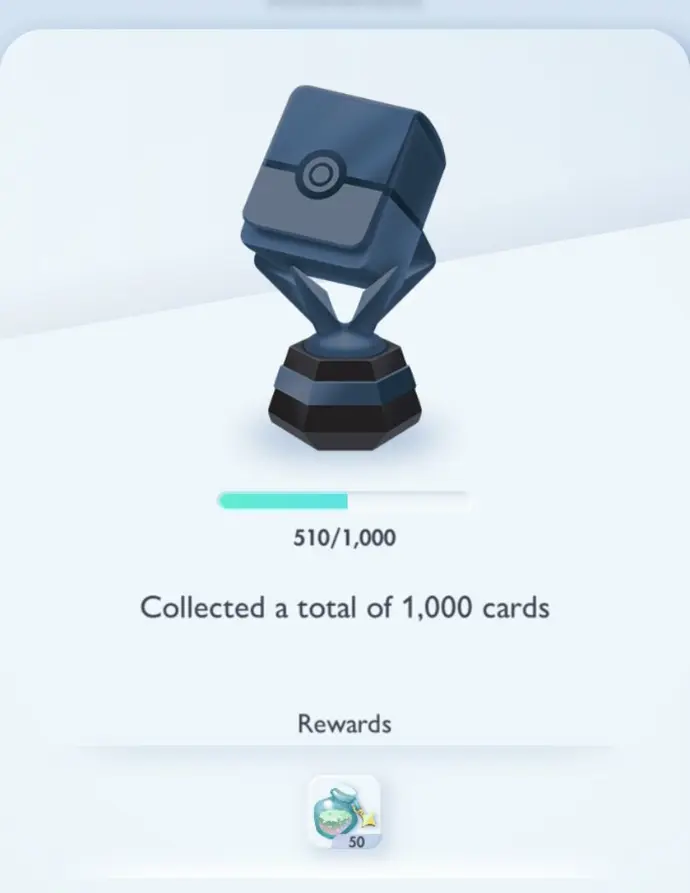This screenshot has width=690, height=893.
Task: Tap the 50 shinedust reward item
Action: 344,812
